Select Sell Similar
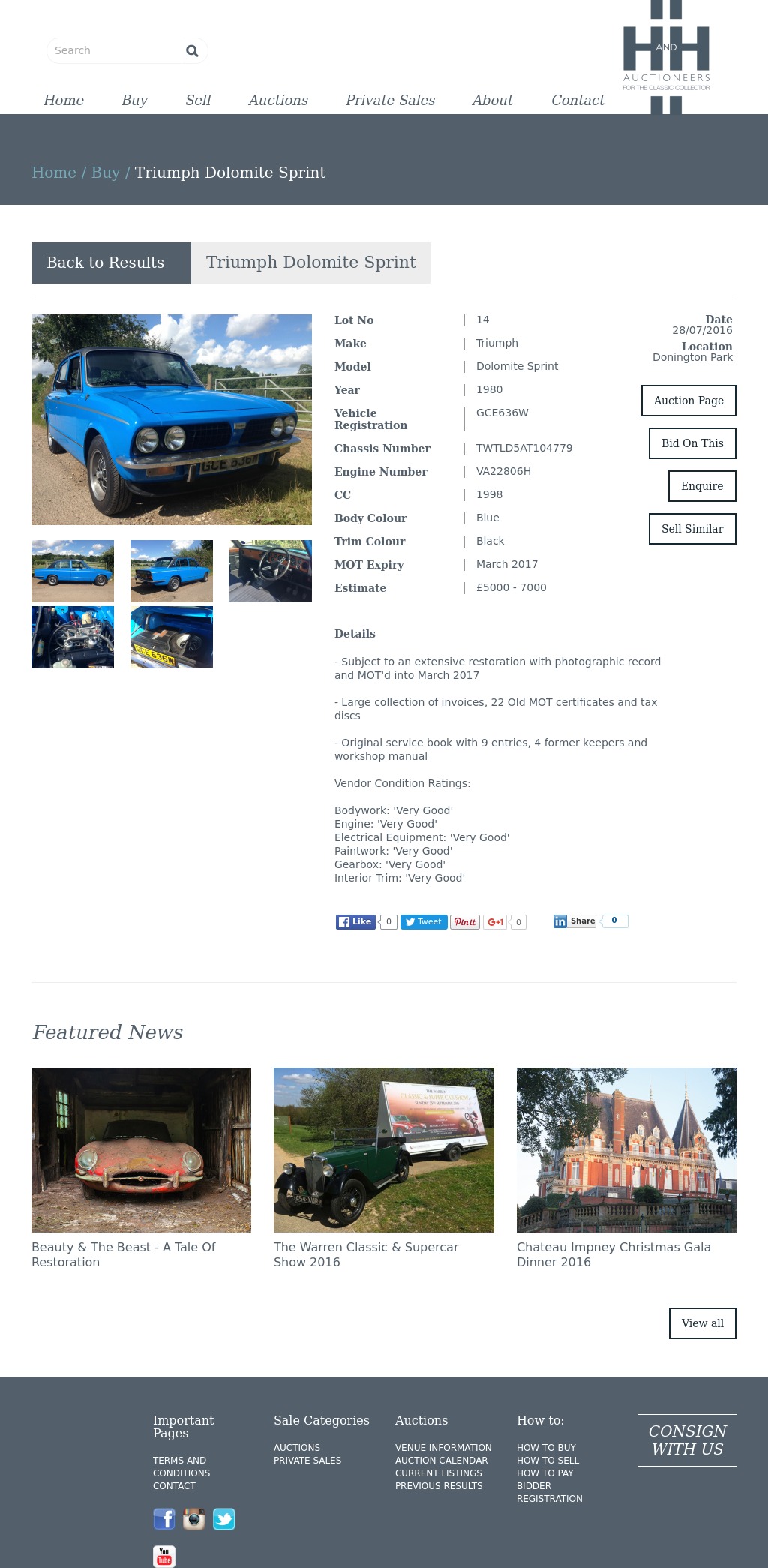Viewport: 768px width, 1568px height. [x=692, y=529]
